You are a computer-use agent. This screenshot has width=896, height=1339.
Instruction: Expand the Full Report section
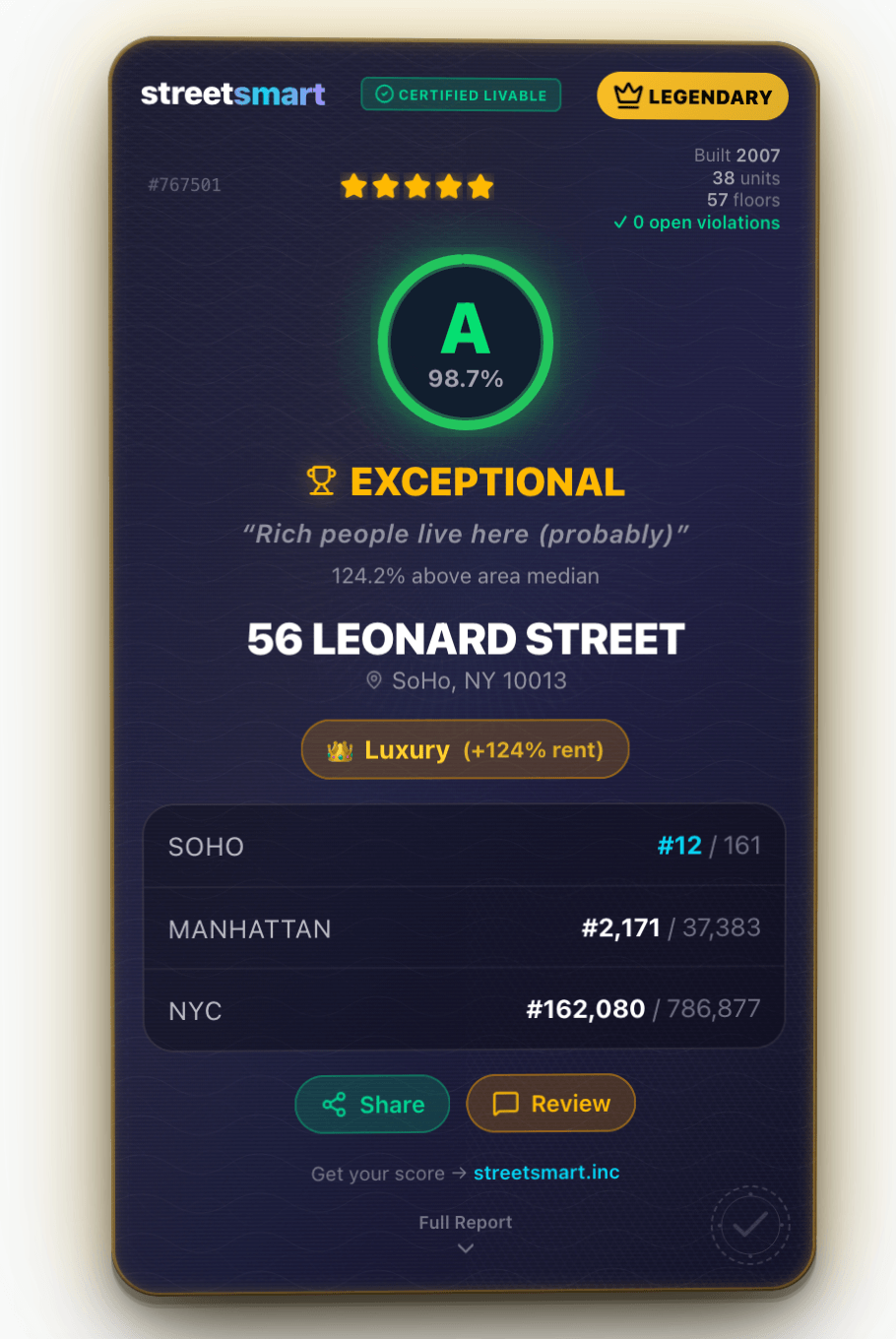coord(465,1234)
